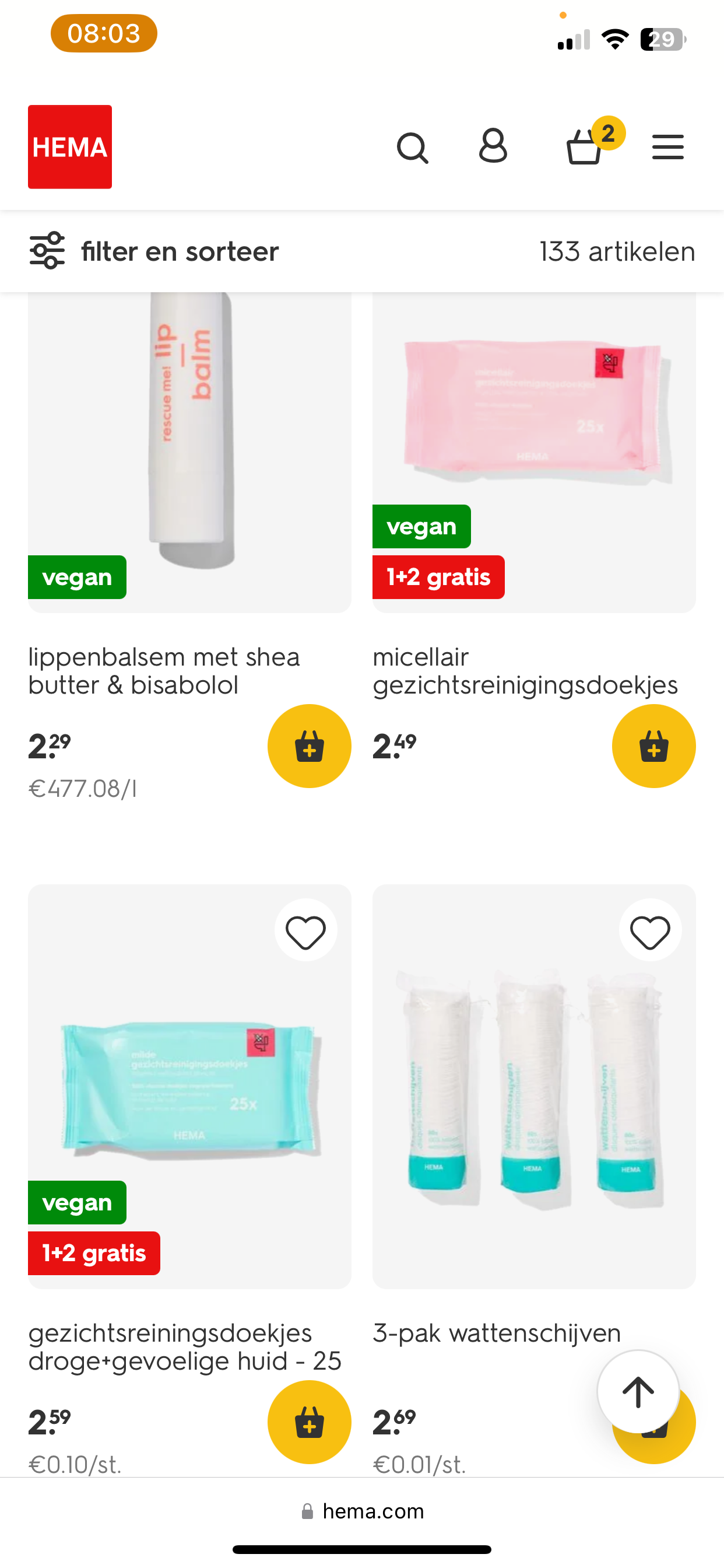Add lippenbalsem to basket

[309, 746]
